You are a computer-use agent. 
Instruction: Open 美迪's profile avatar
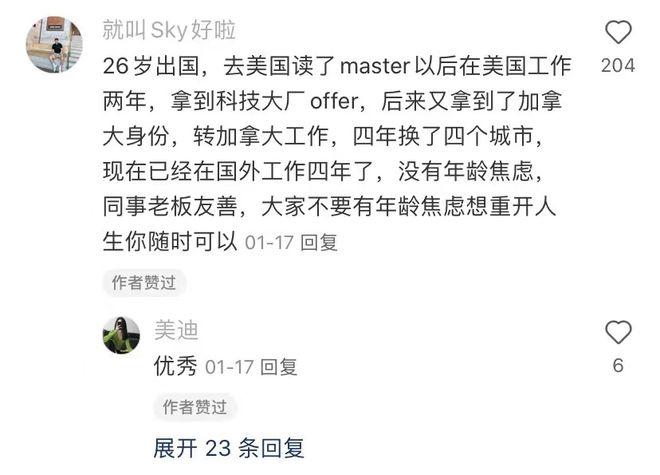[121, 335]
